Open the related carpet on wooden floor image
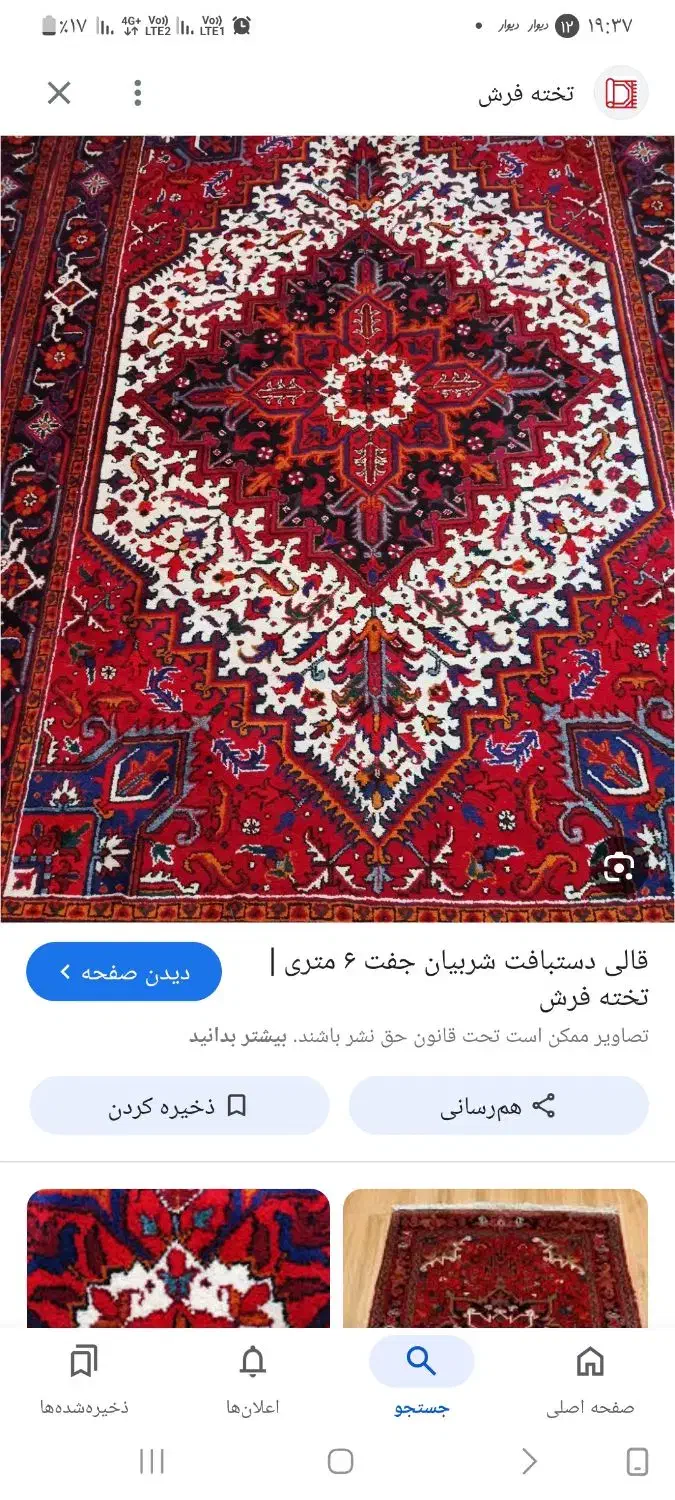This screenshot has width=675, height=1500. click(495, 1258)
